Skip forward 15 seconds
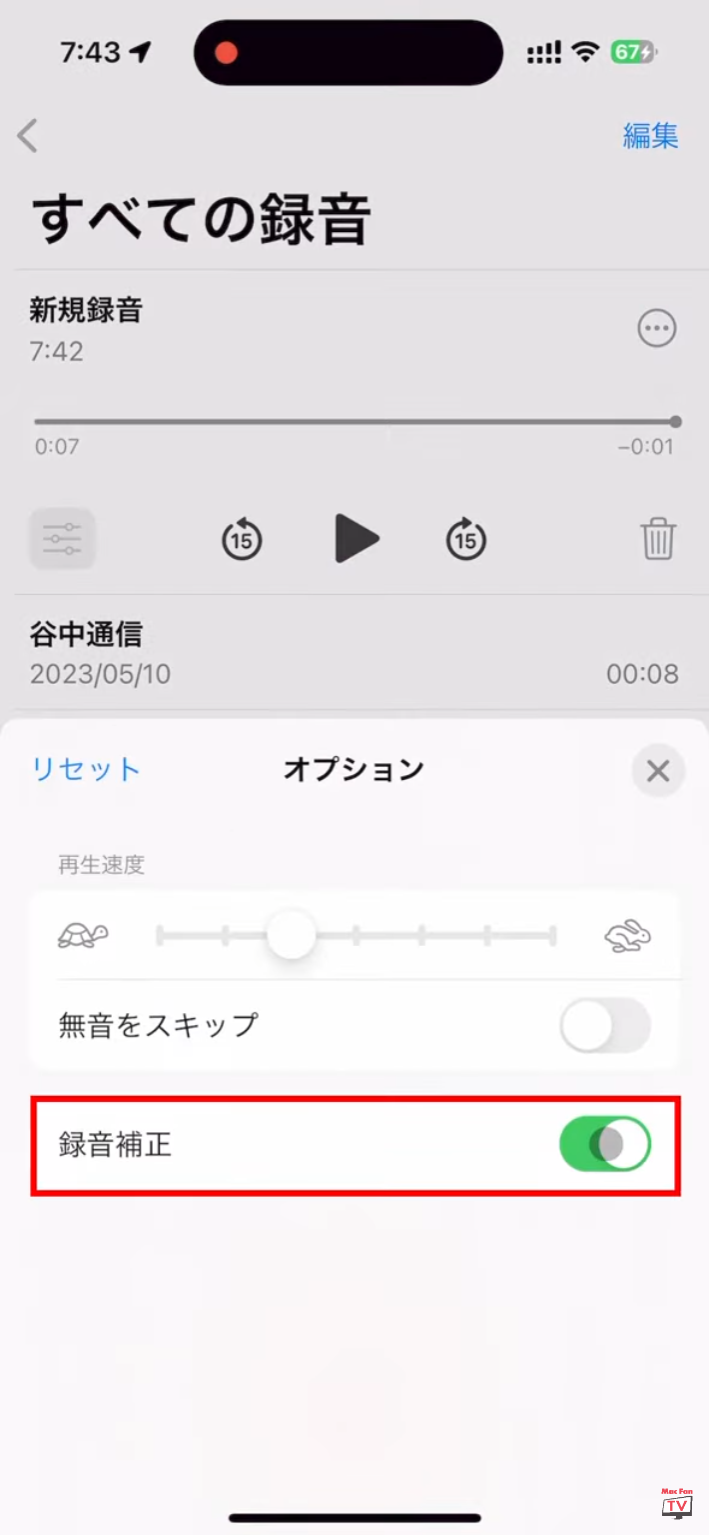This screenshot has height=1535, width=709. [x=465, y=539]
